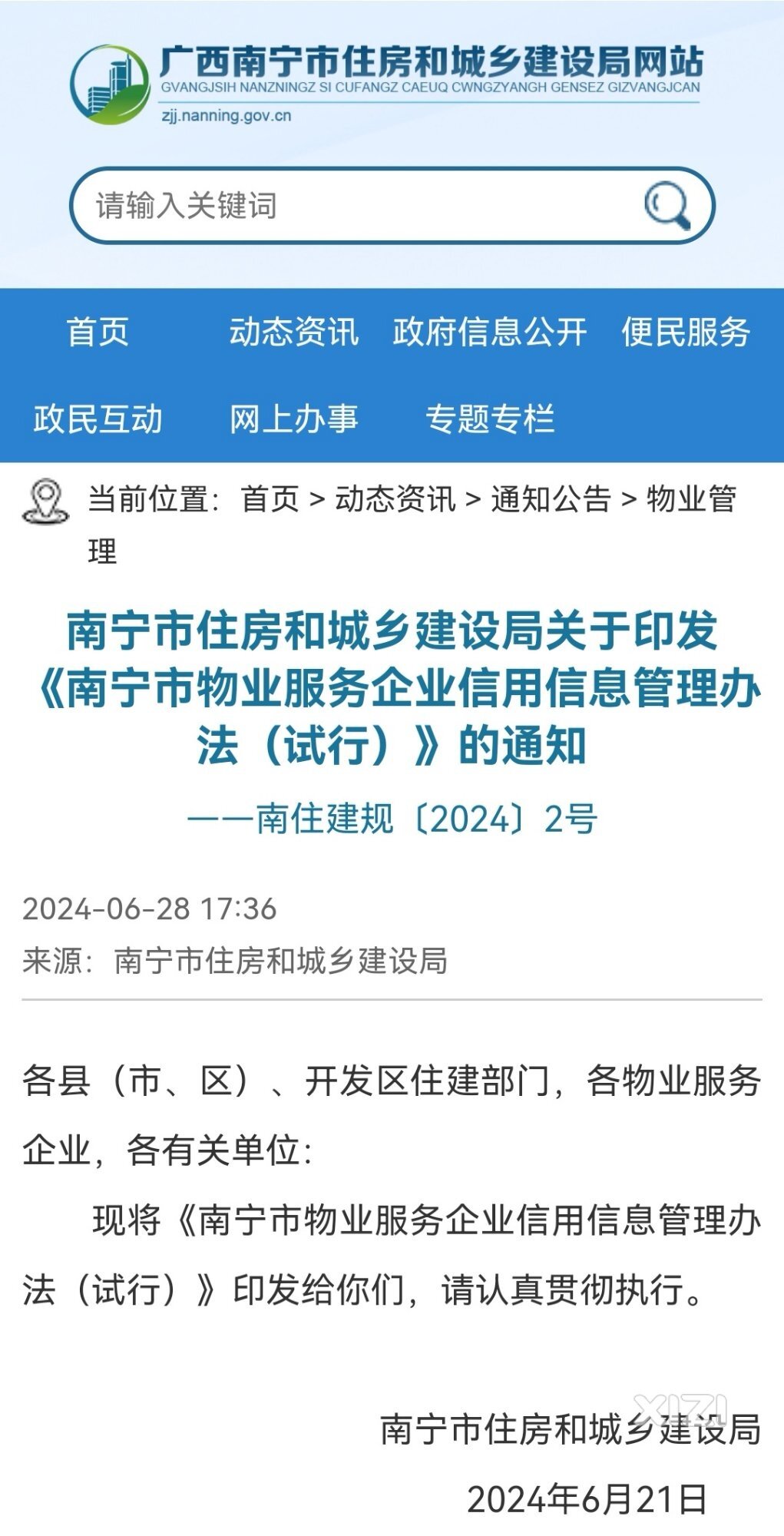Viewport: 784px width, 1536px height.
Task: Open 物业管理 breadcrumb link
Action: click(x=690, y=499)
